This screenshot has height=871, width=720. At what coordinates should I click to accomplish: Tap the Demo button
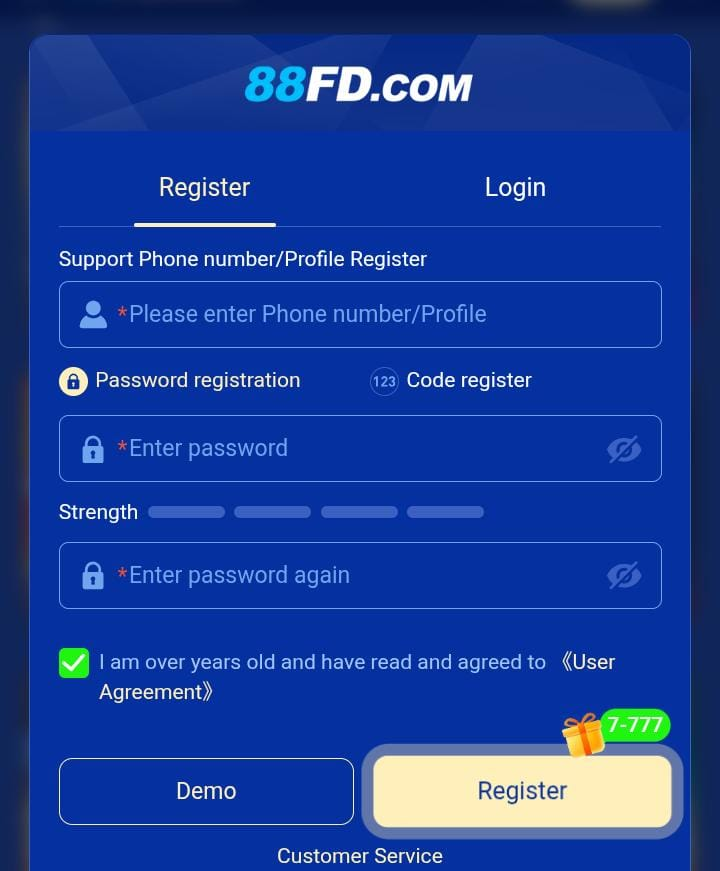[206, 791]
